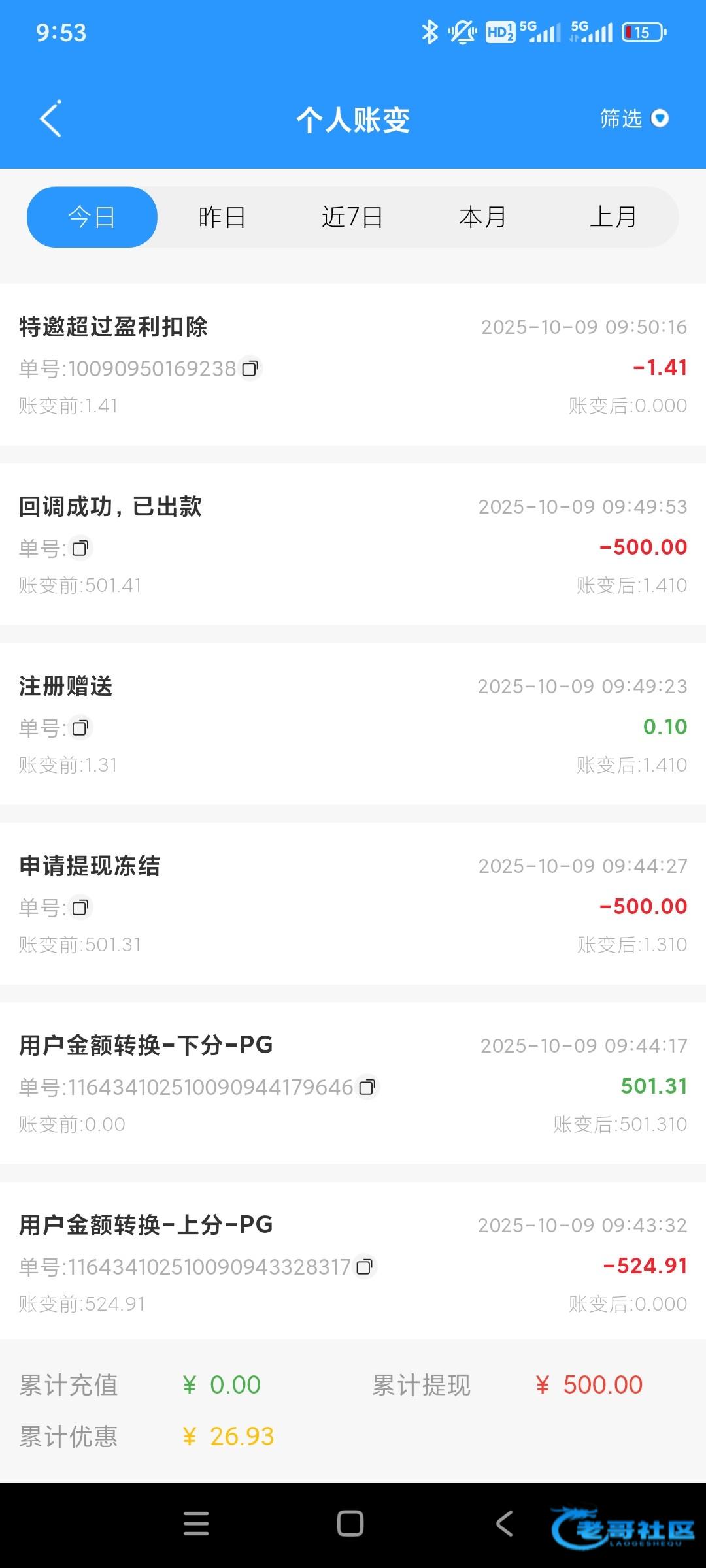
Task: Open the 筛选 filter dropdown
Action: tap(633, 119)
